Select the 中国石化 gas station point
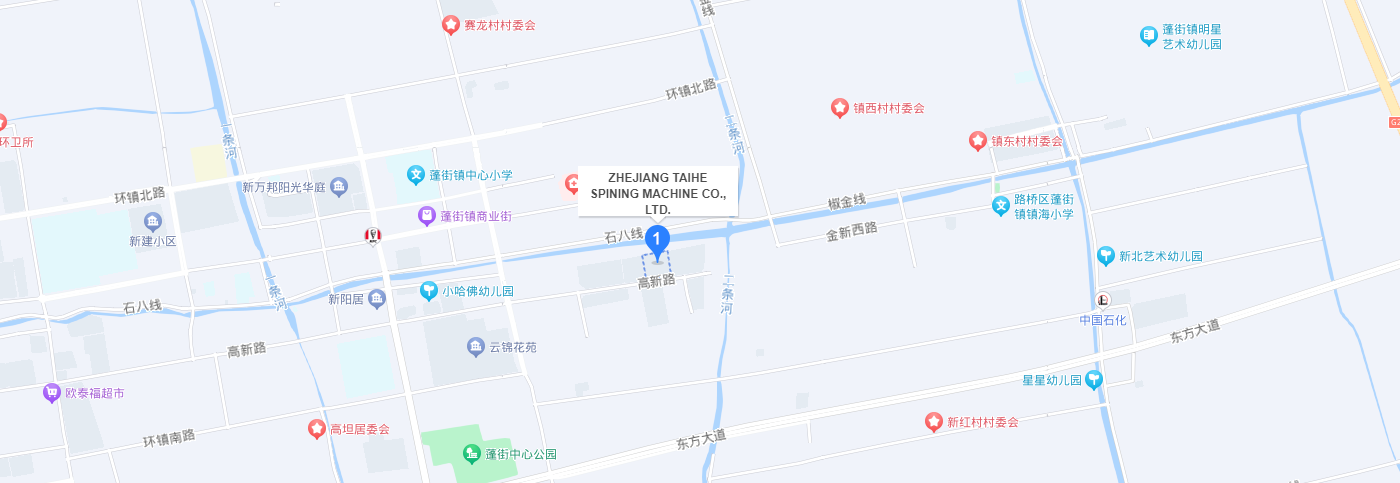This screenshot has width=1400, height=483. coord(1103,300)
